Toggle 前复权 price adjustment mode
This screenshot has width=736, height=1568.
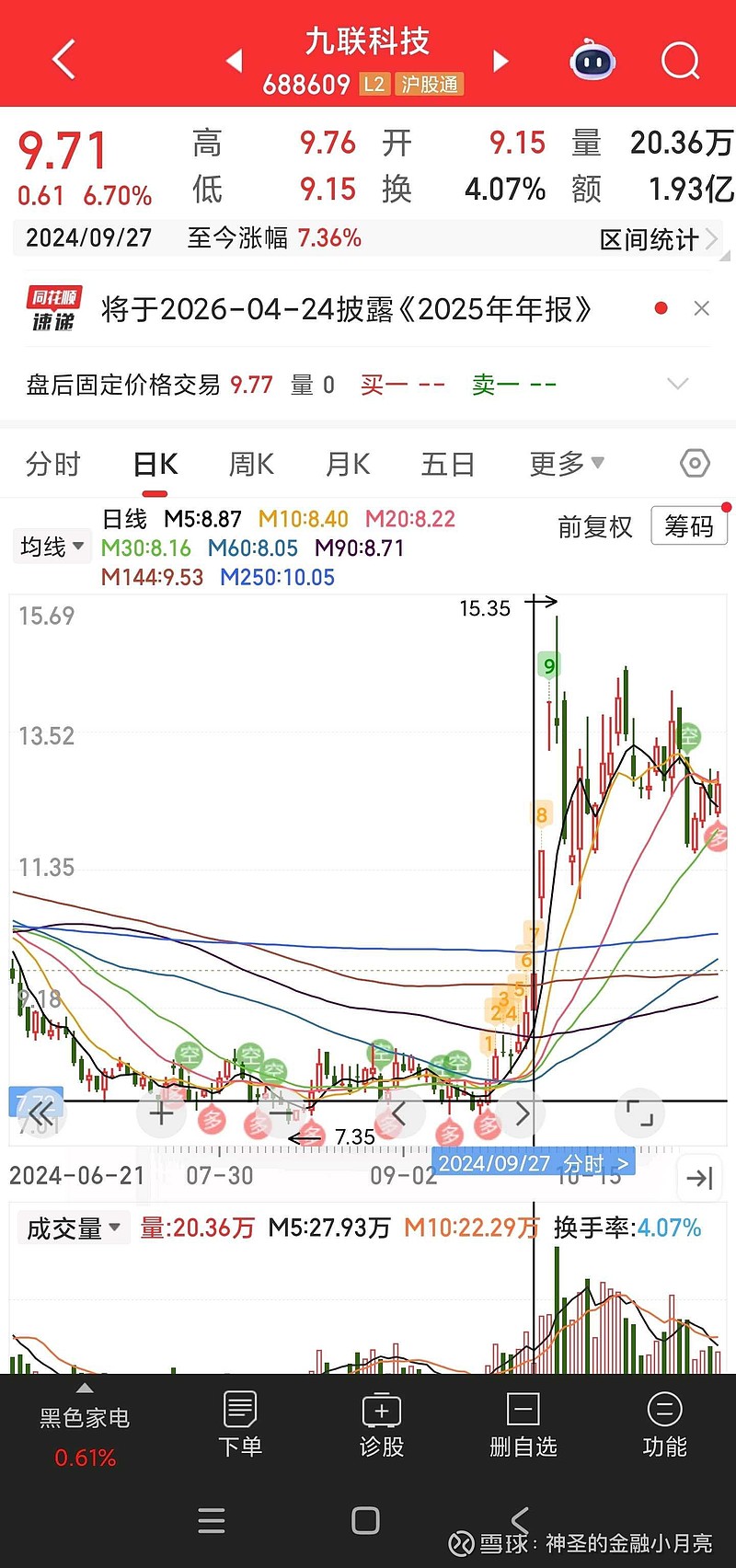[594, 527]
